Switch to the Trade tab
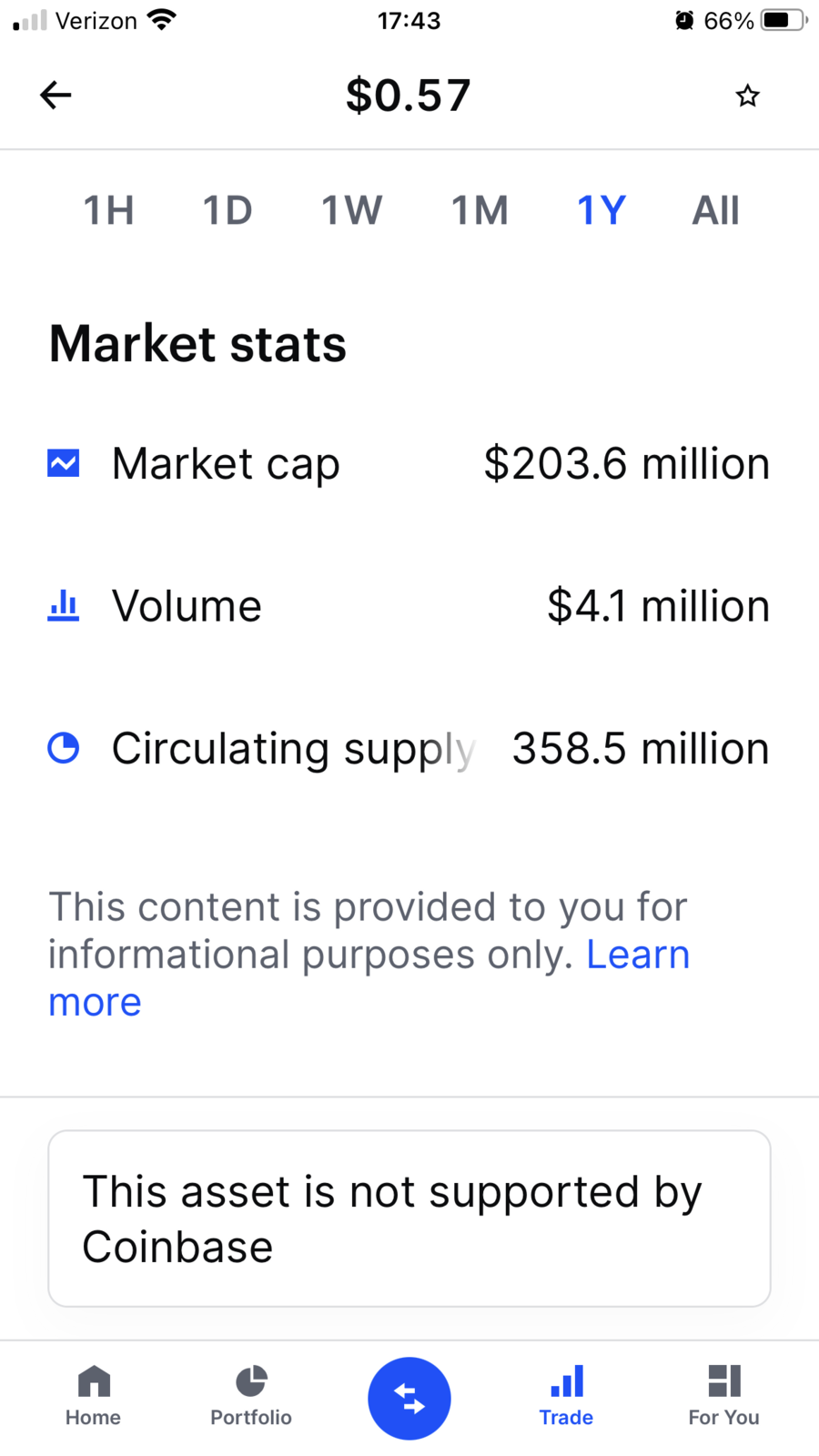Screen dimensions: 819x1456 point(566,1396)
